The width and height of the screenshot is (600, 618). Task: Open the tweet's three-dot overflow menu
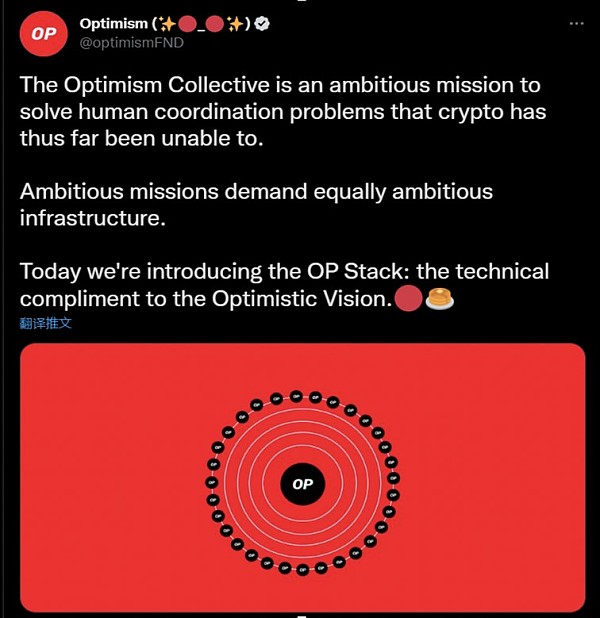pos(578,22)
